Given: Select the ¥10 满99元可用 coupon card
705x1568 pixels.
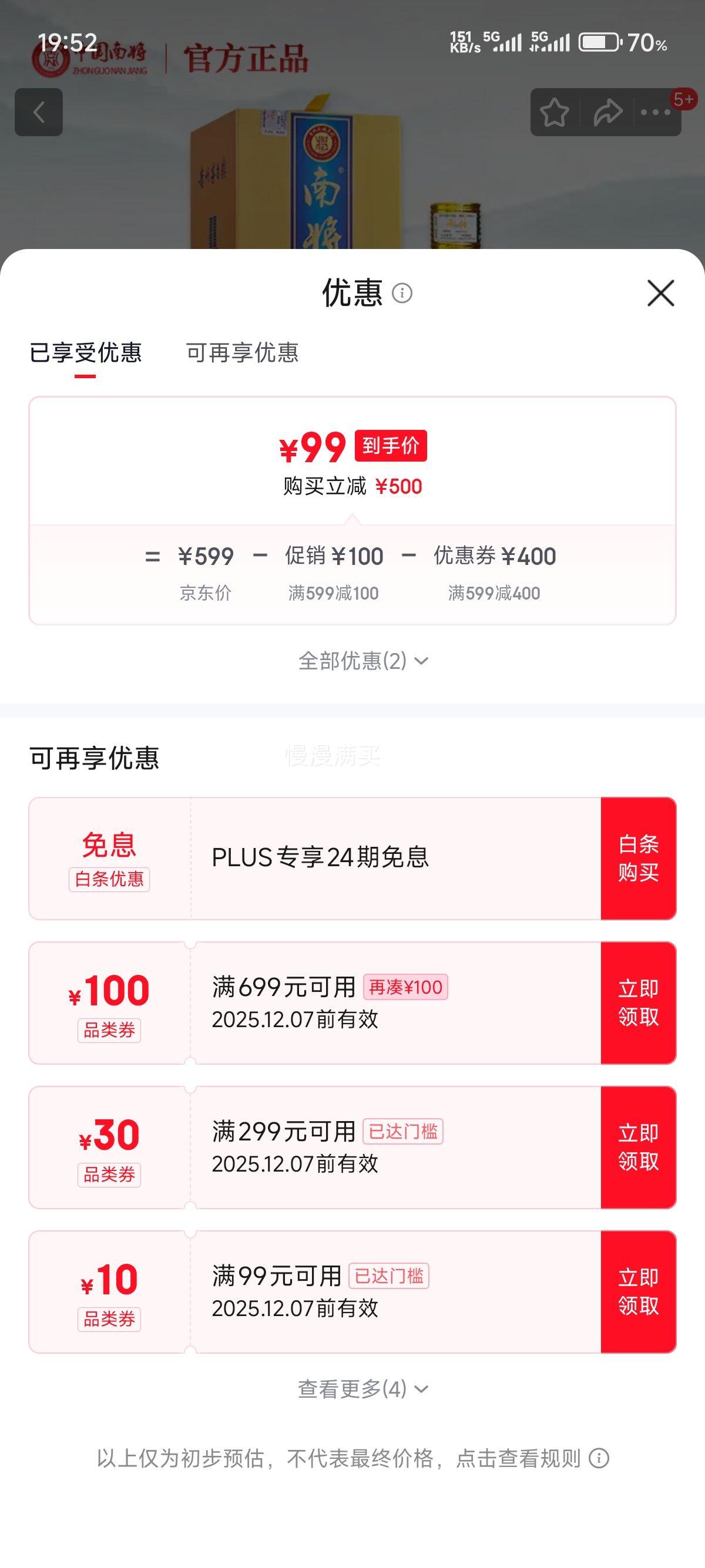Looking at the screenshot, I should pyautogui.click(x=304, y=1291).
